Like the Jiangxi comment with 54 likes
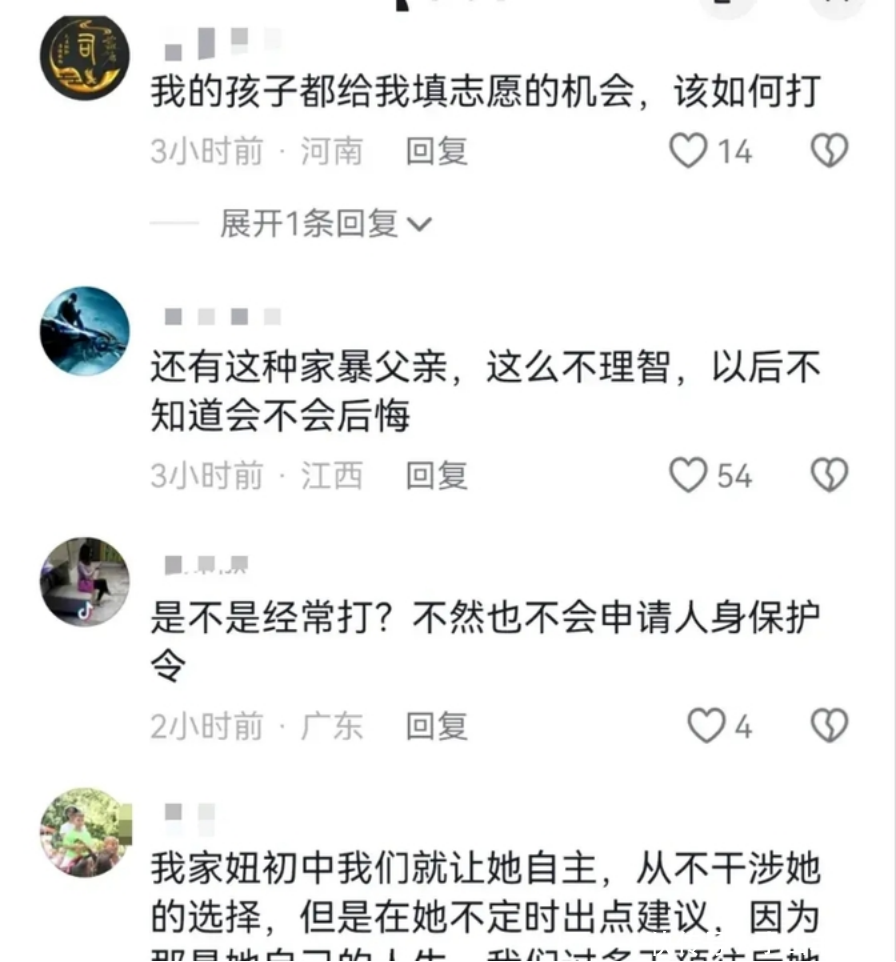 click(689, 475)
